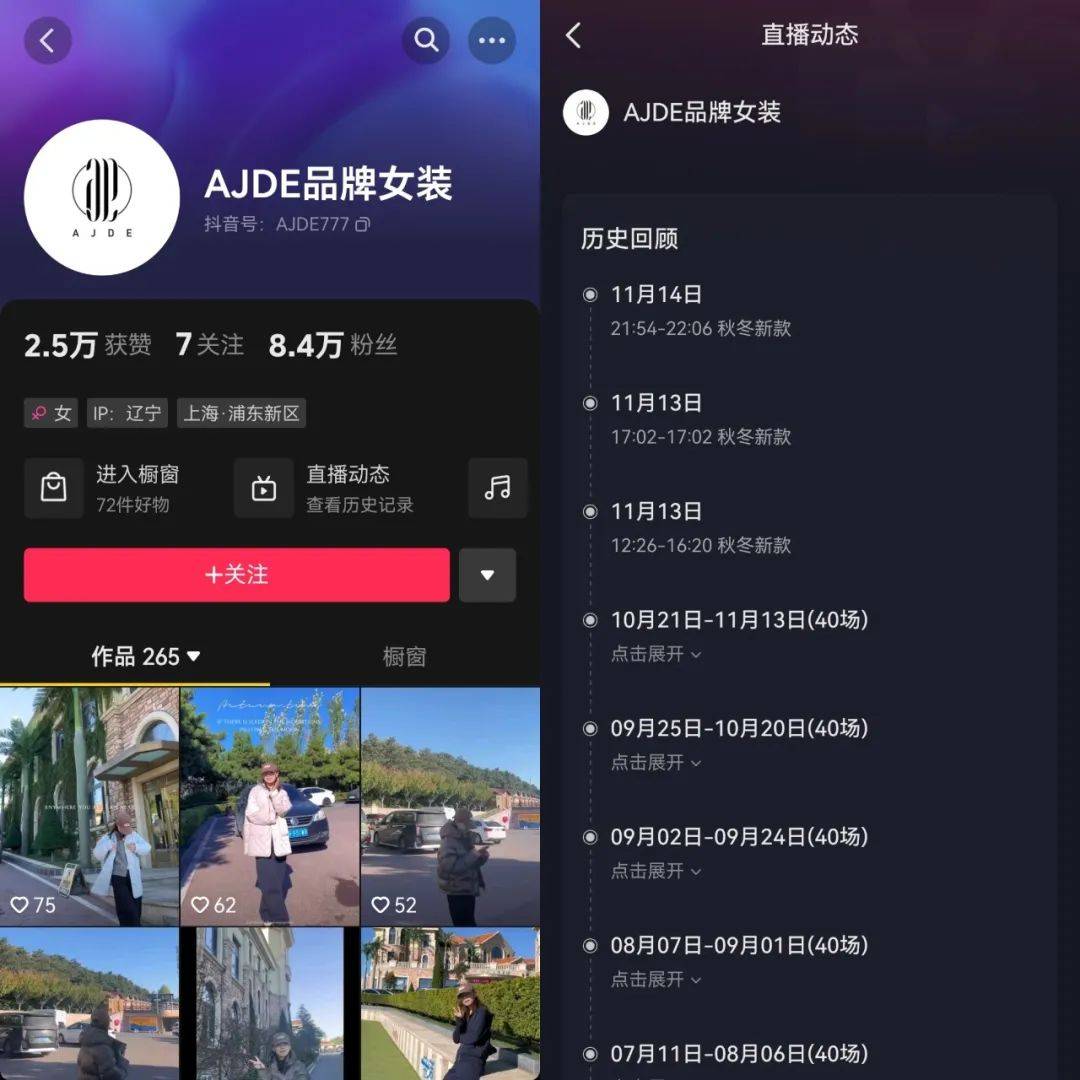Expand the arrow next to the follow button

tap(487, 575)
